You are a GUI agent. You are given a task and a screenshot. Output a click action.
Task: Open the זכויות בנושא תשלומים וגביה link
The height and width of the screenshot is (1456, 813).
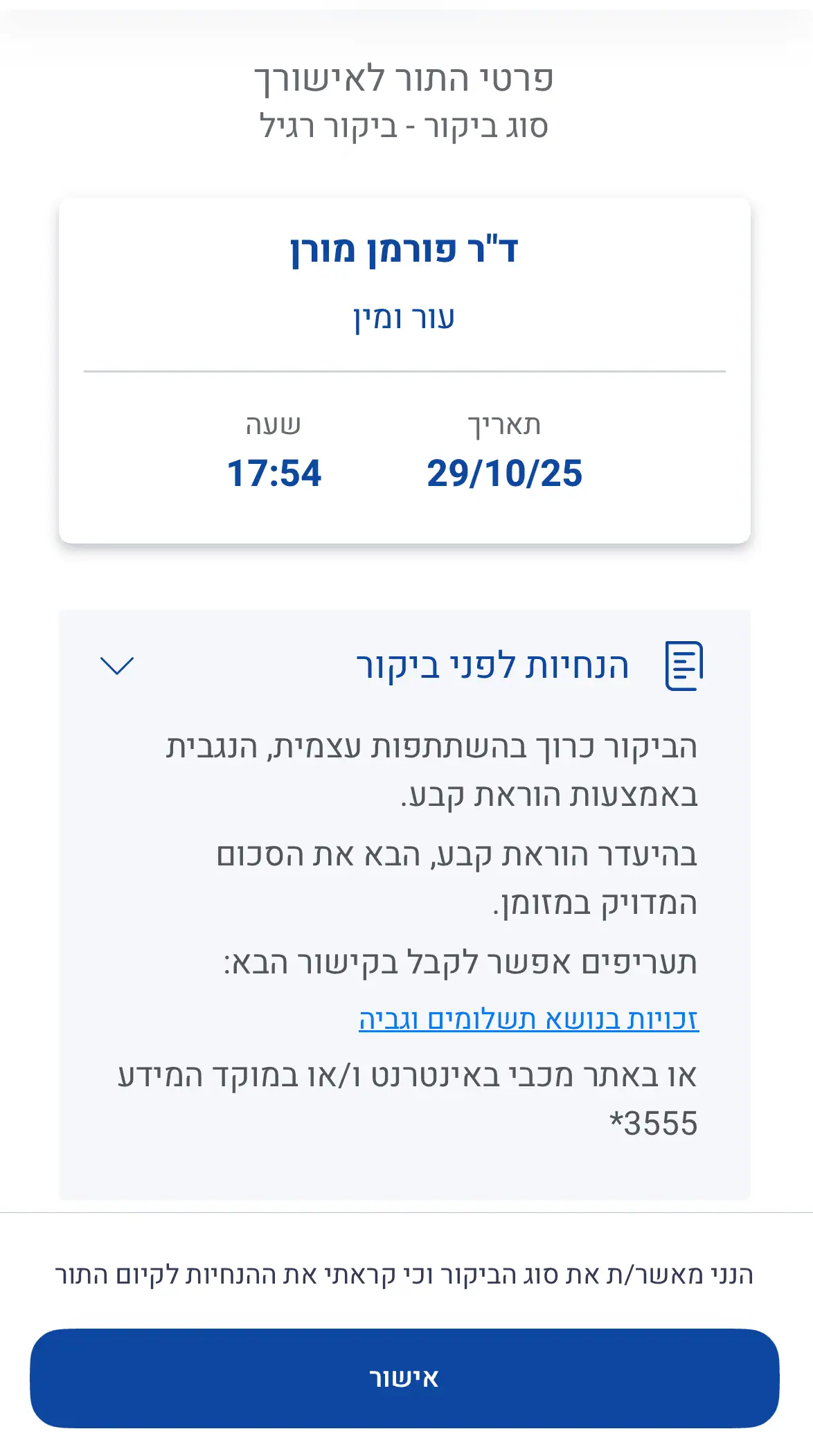[528, 1019]
